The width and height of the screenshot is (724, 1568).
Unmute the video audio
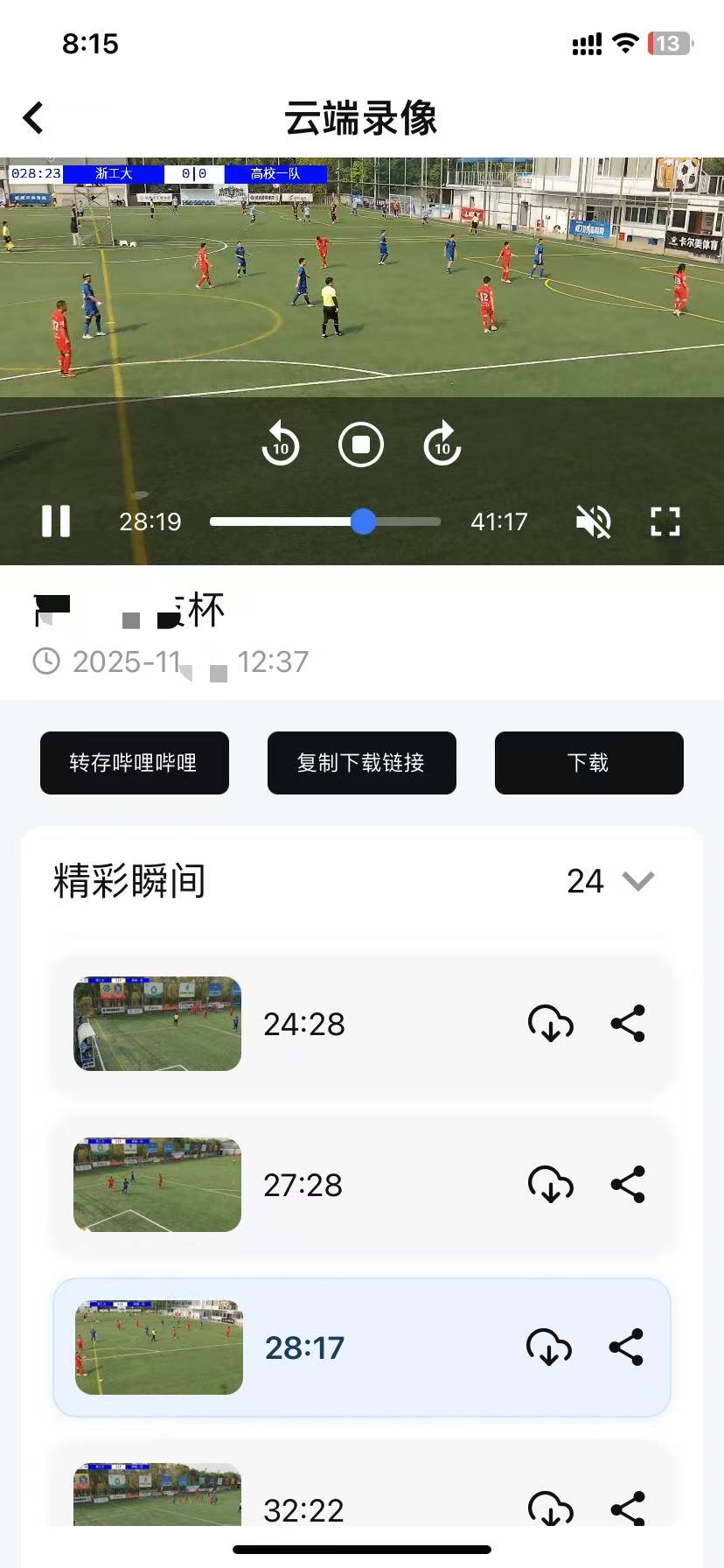(x=594, y=521)
